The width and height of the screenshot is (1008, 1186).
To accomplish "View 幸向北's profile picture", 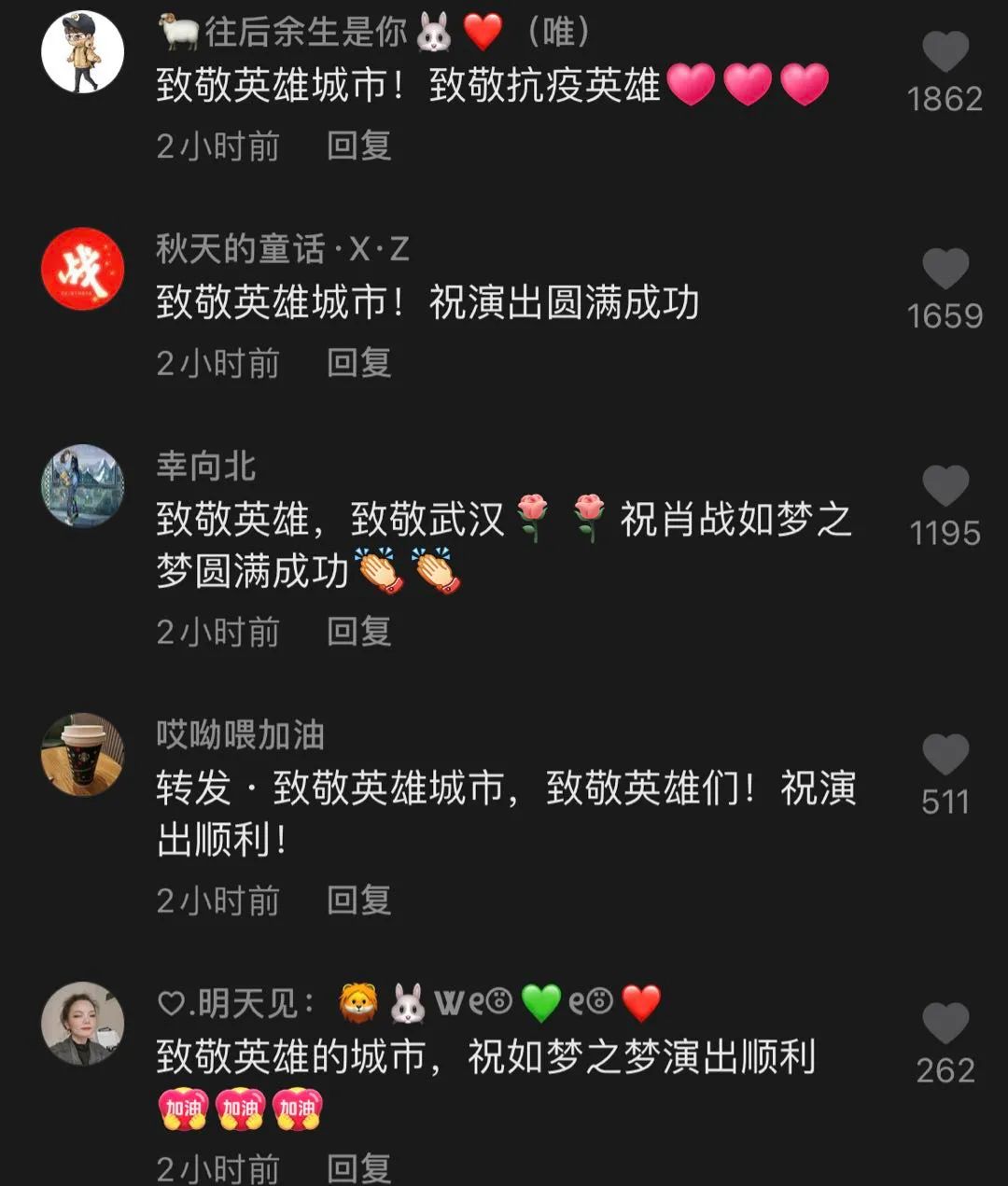I will point(83,486).
